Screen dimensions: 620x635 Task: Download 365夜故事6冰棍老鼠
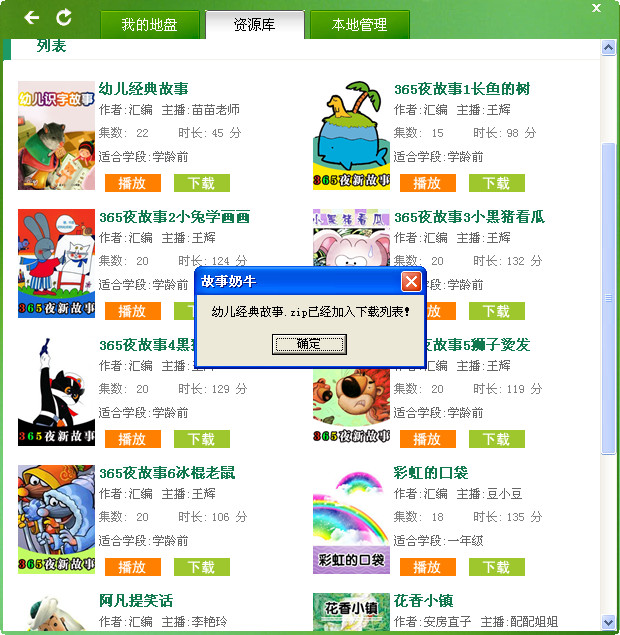coord(201,567)
